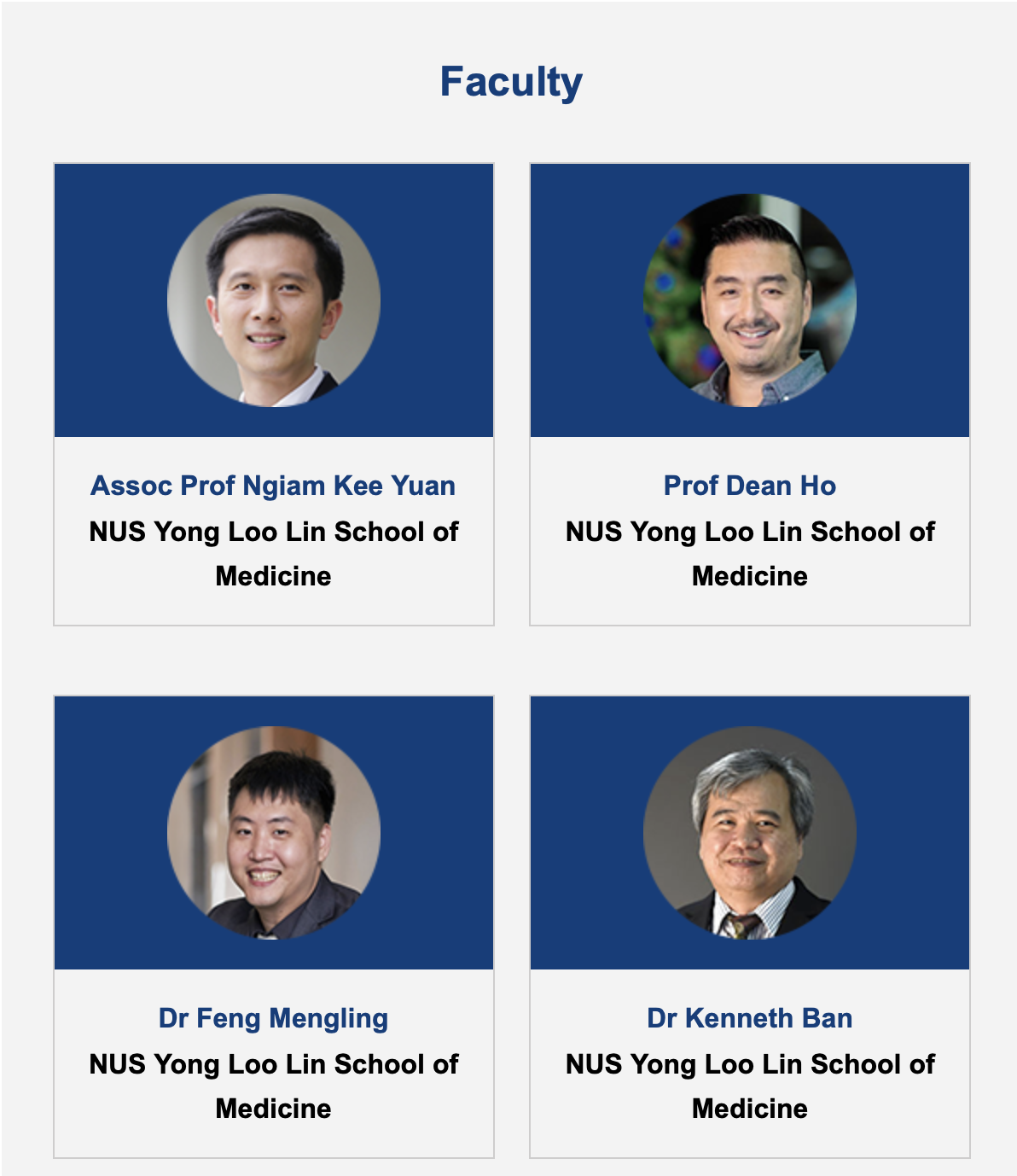Open Prof Dean Ho's profile link

coord(749,486)
